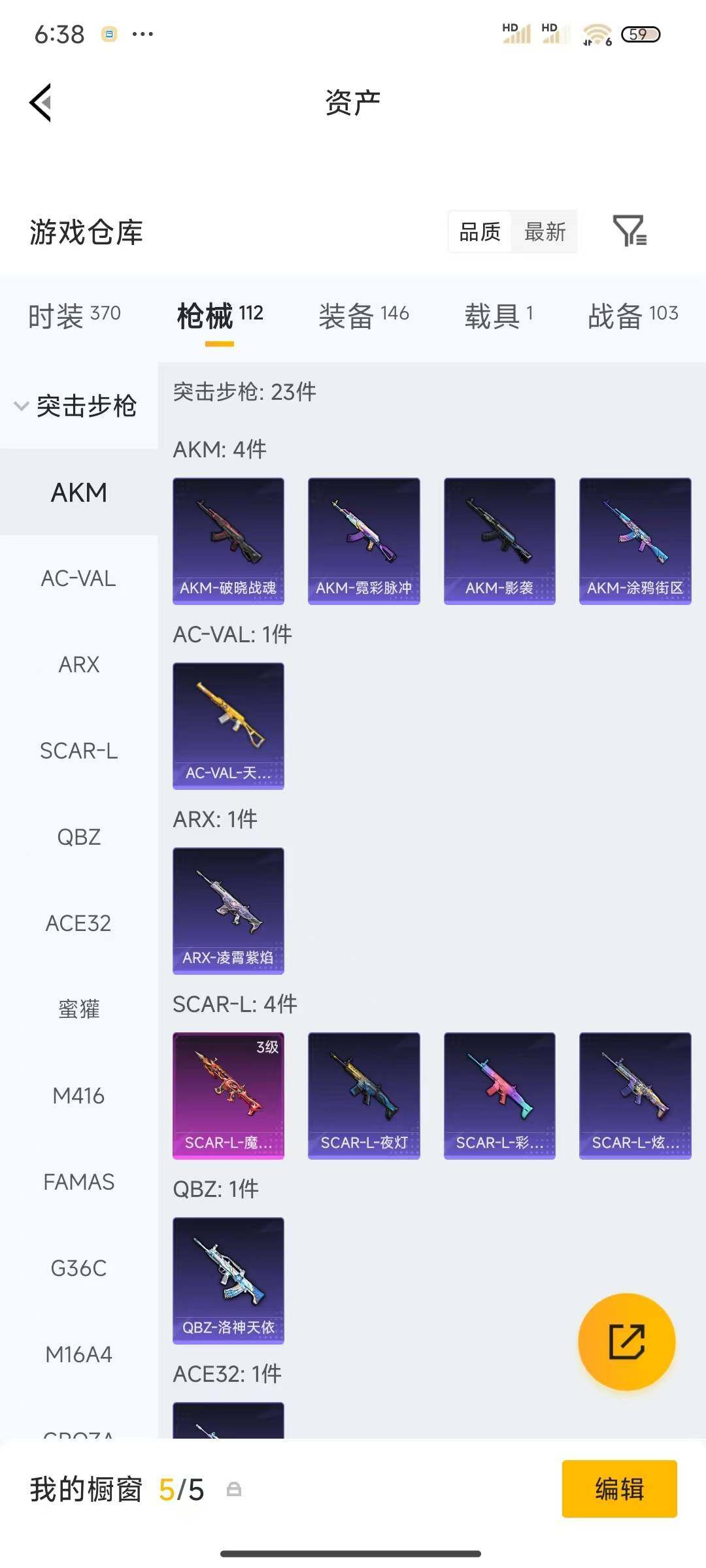This screenshot has width=706, height=1568.
Task: View the AKM-涂鸦街区 skin
Action: click(x=635, y=541)
